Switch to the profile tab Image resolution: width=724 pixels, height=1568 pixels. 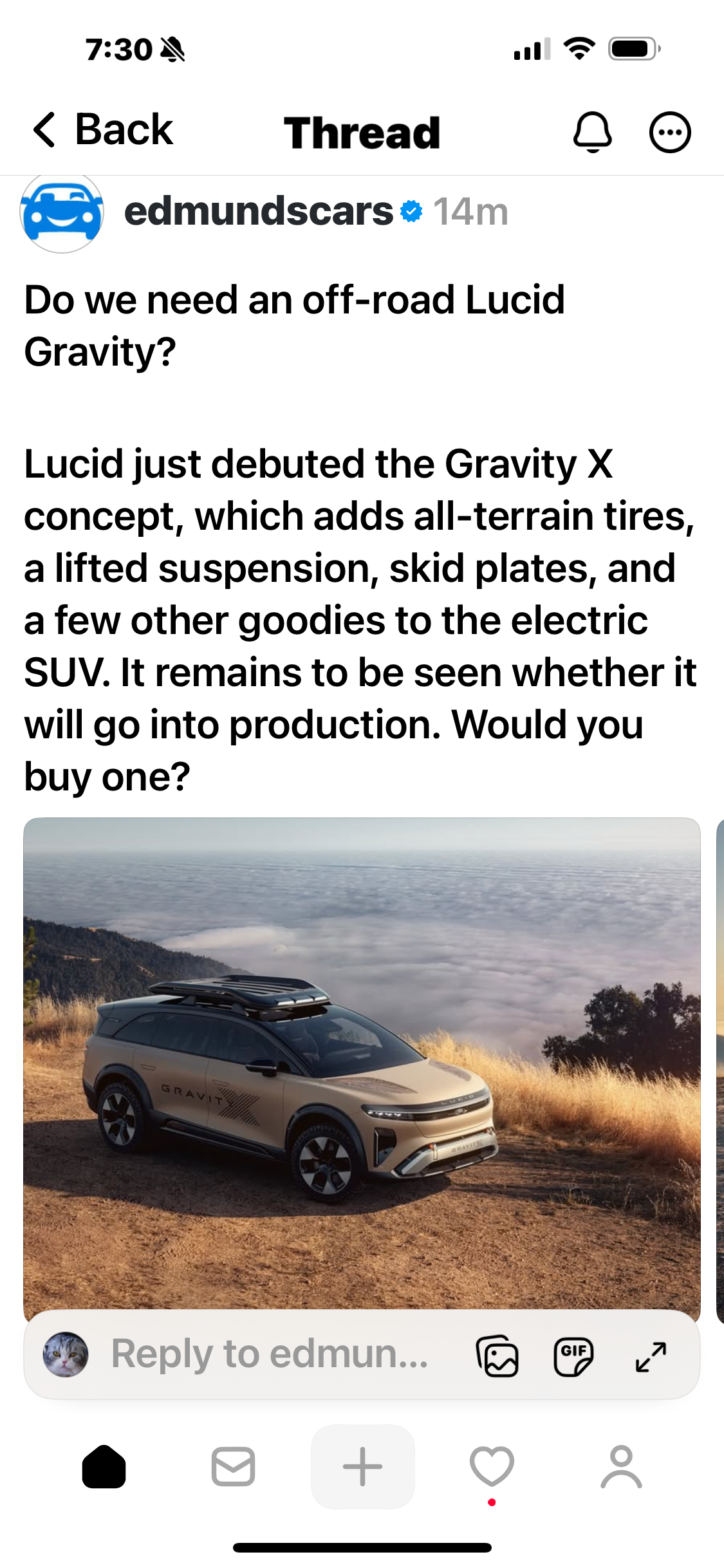coord(621,1467)
